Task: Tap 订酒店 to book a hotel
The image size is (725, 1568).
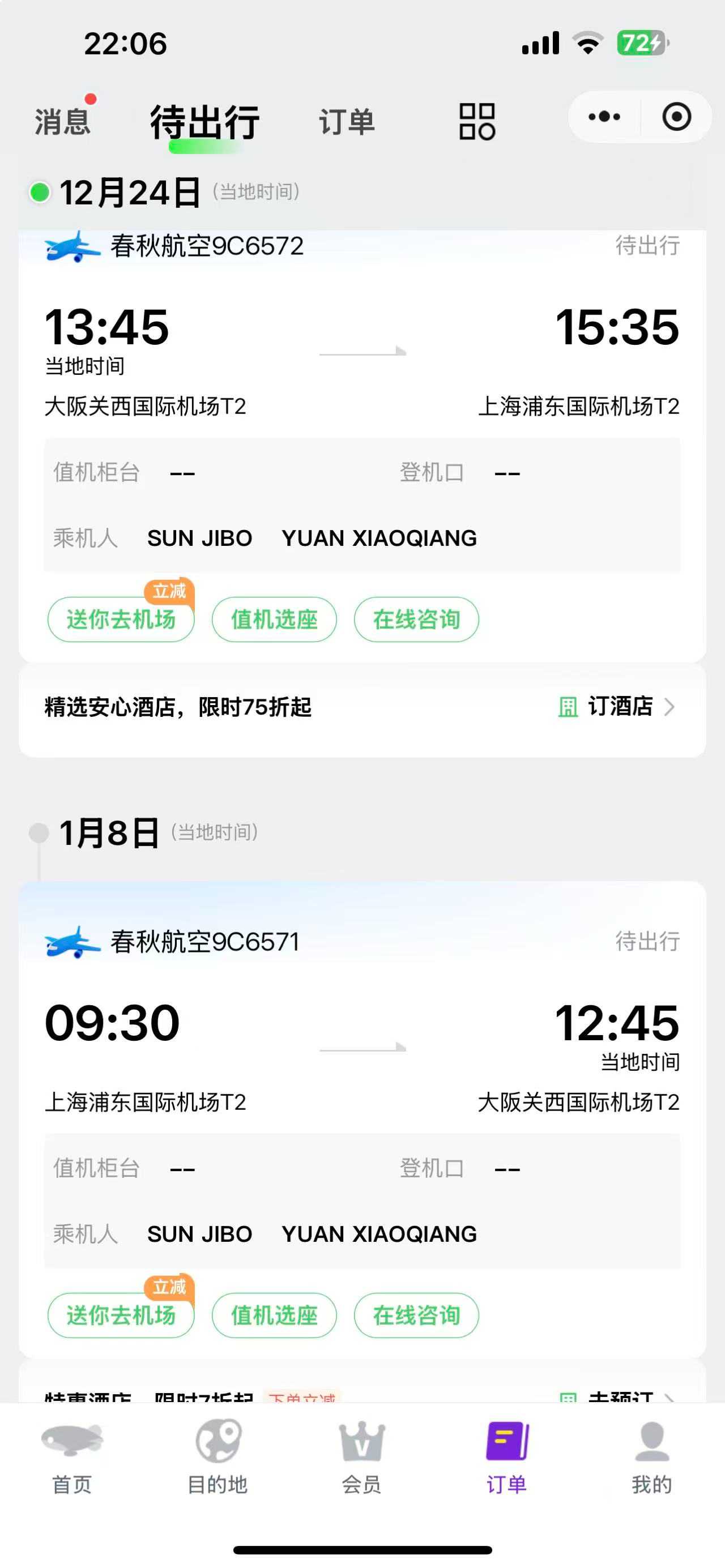Action: [618, 707]
